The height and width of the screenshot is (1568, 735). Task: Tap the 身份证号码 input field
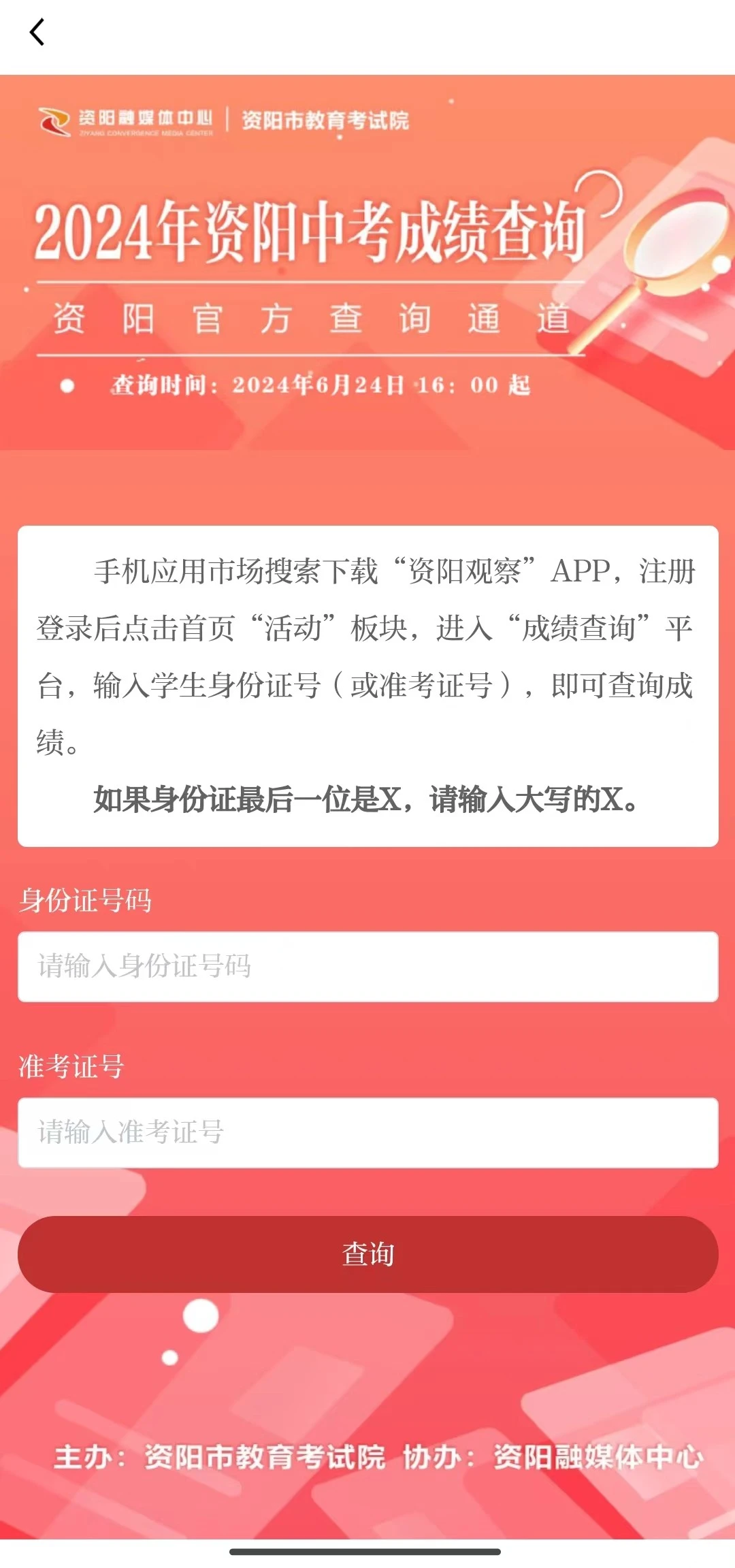click(367, 966)
